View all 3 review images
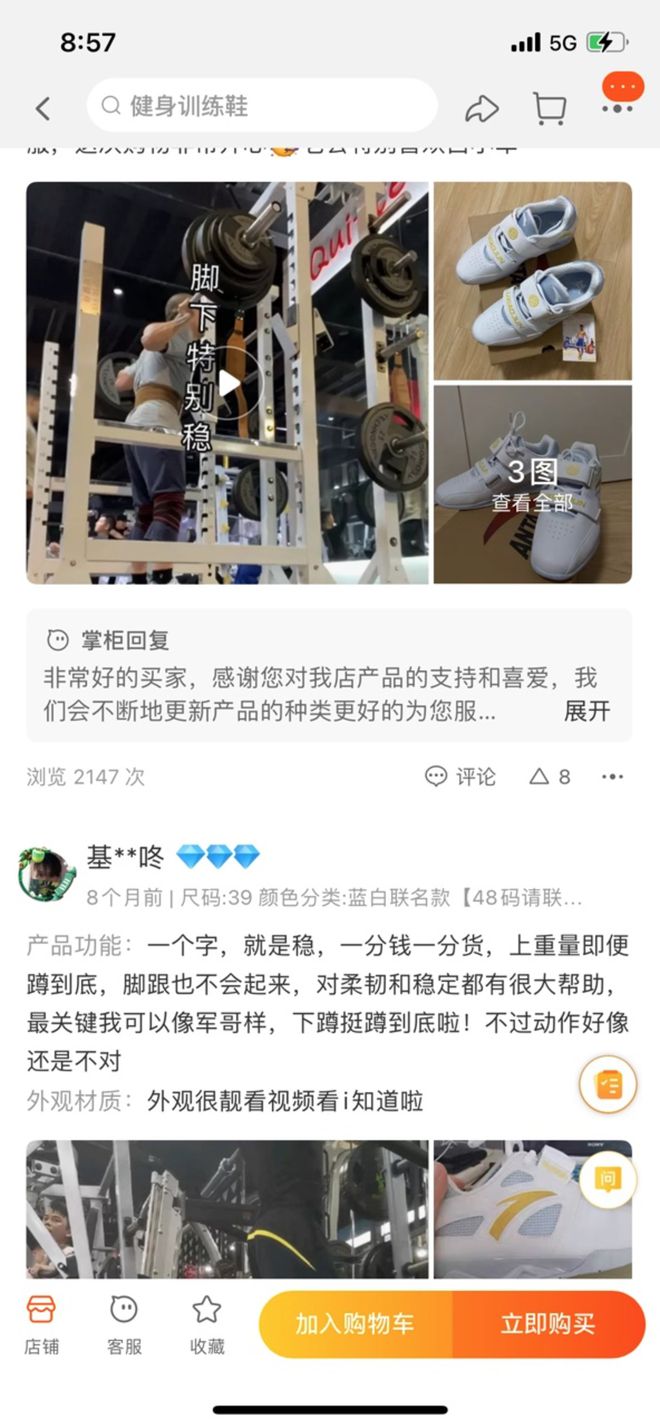Image resolution: width=660 pixels, height=1428 pixels. click(532, 485)
